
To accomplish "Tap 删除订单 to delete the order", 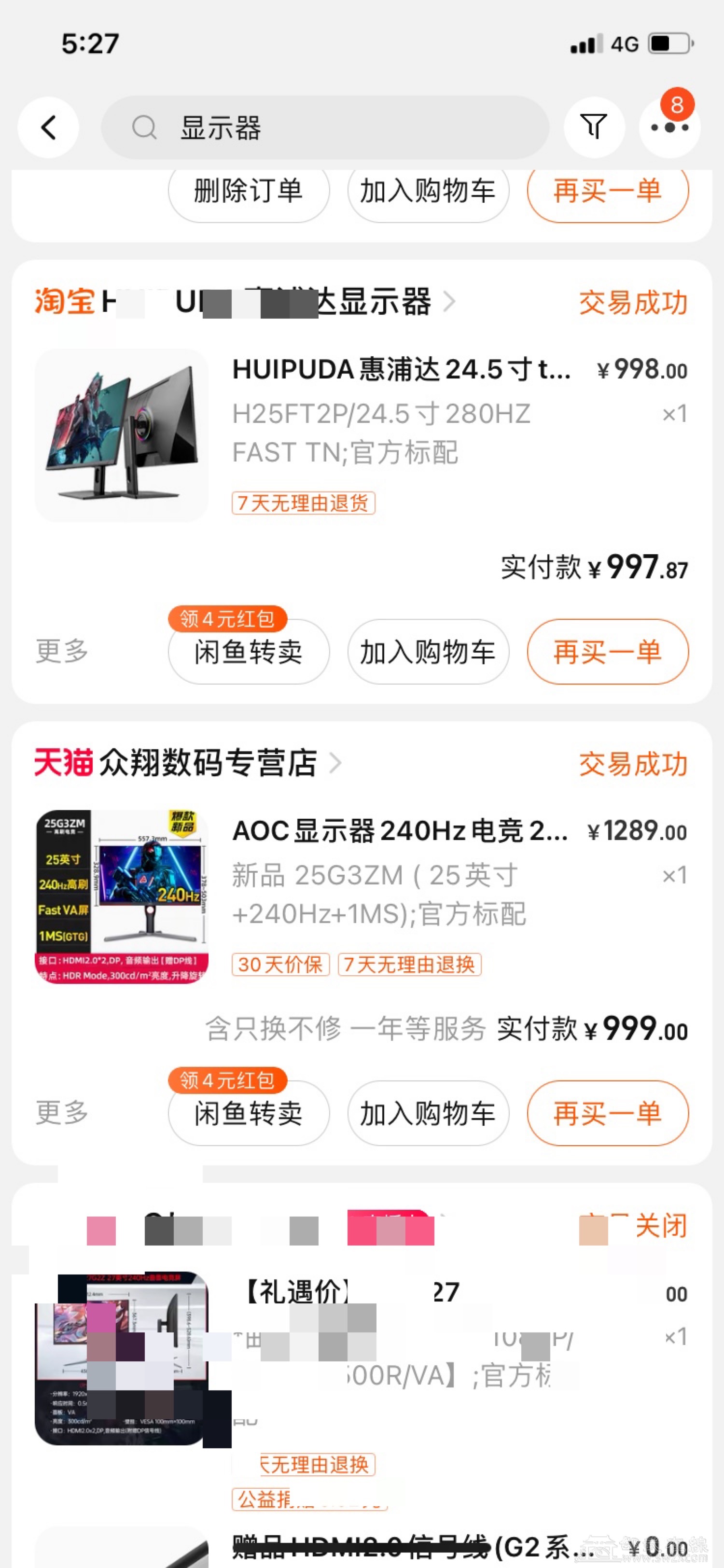I will (248, 191).
